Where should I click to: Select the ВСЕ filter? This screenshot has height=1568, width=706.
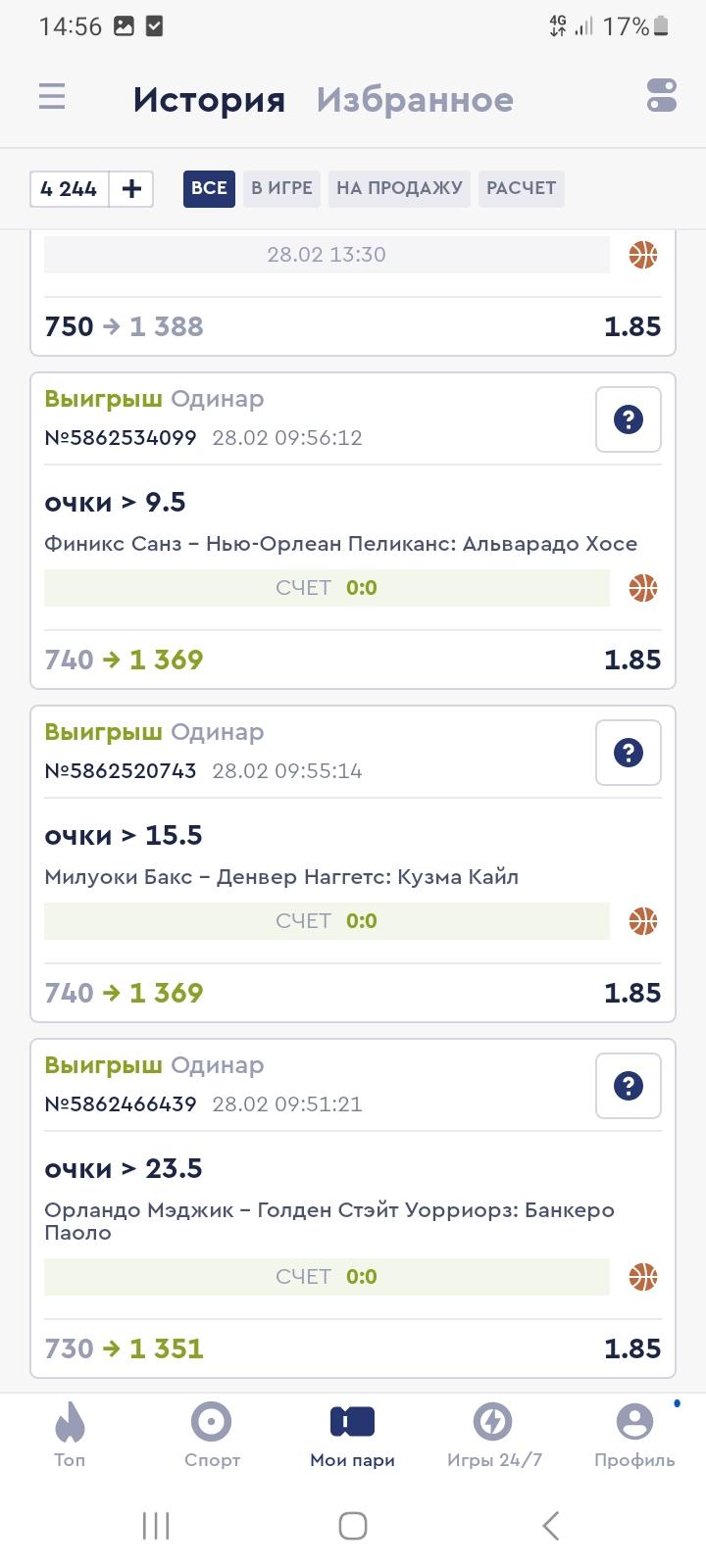[x=209, y=188]
